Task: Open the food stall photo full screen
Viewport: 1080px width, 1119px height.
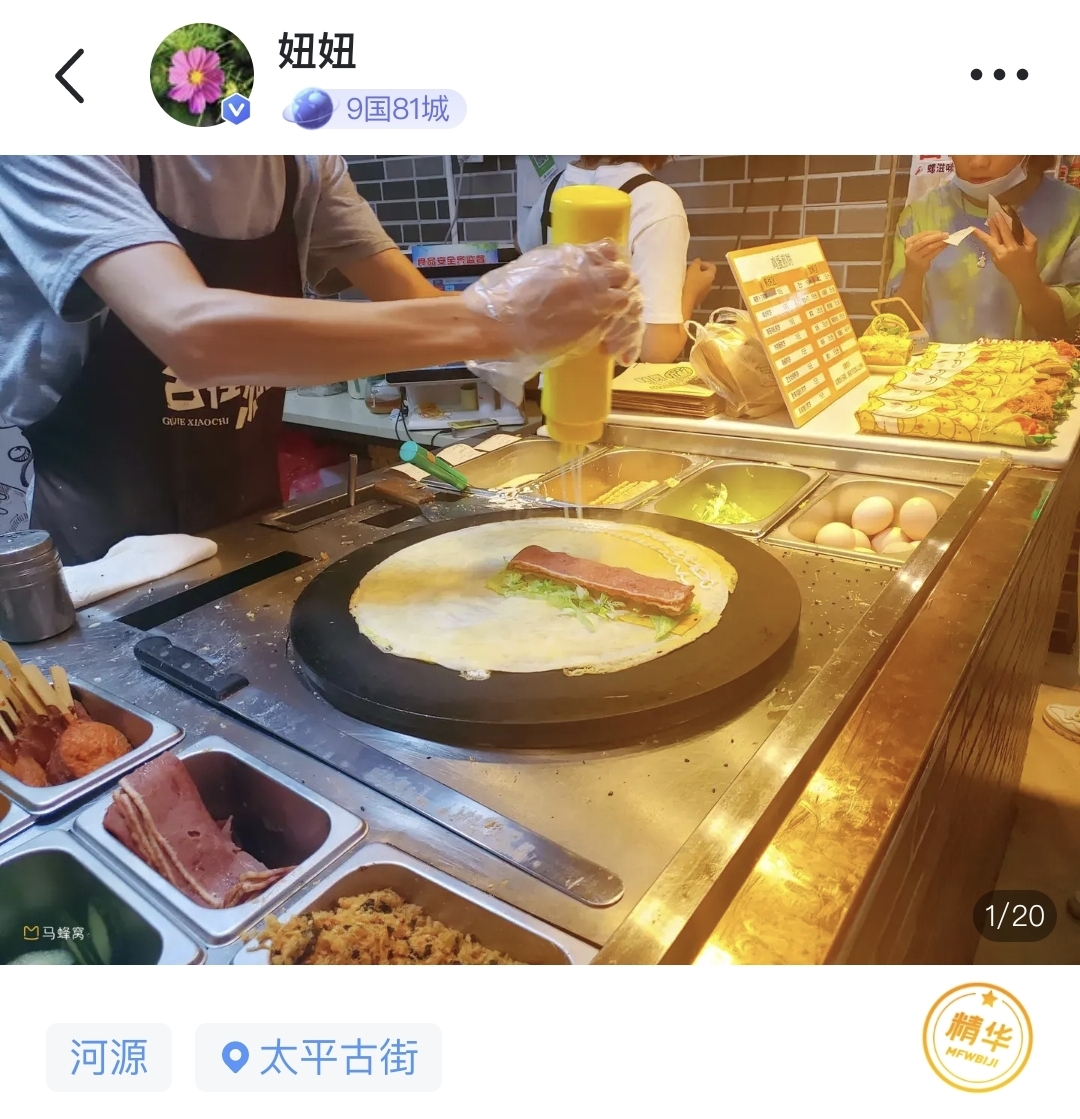Action: [x=540, y=560]
